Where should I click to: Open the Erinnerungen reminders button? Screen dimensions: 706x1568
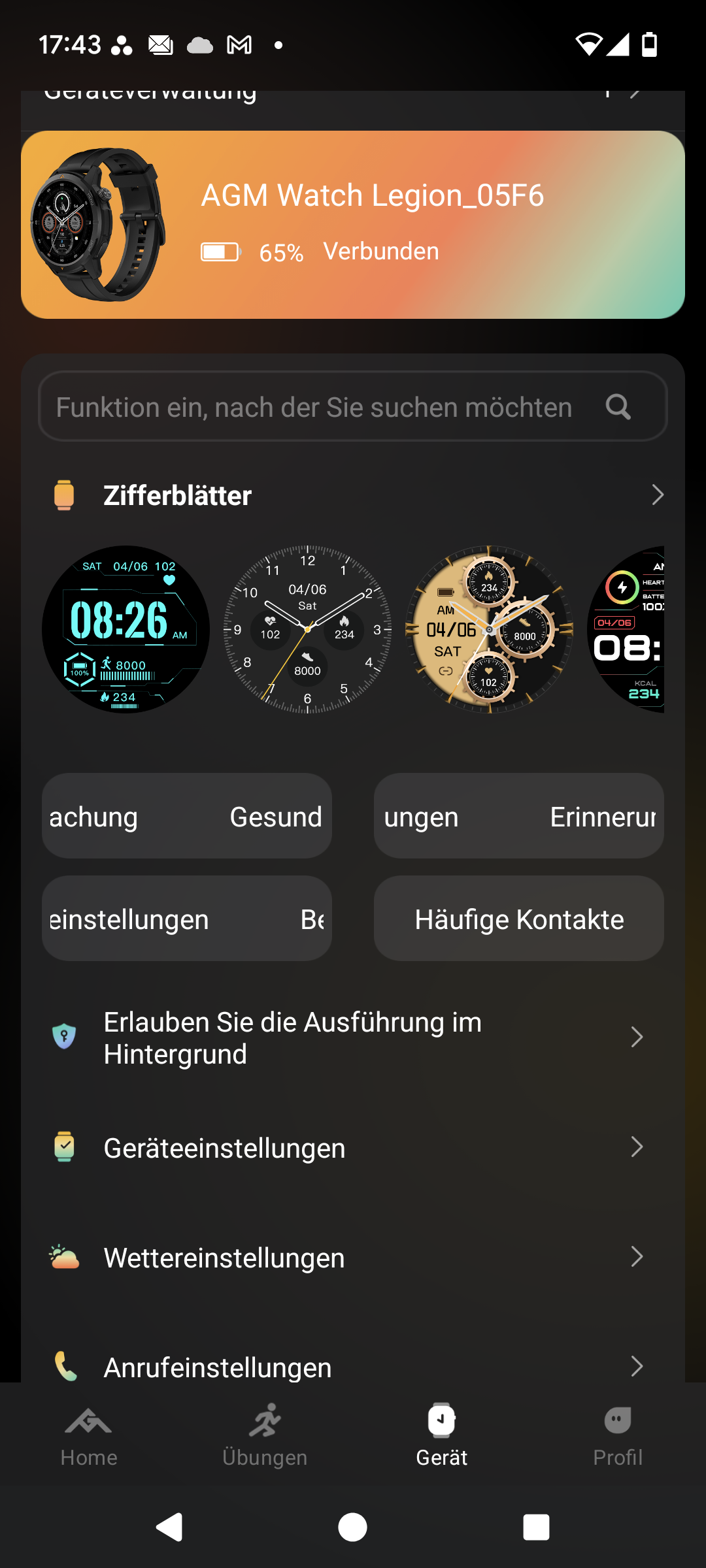[x=519, y=816]
